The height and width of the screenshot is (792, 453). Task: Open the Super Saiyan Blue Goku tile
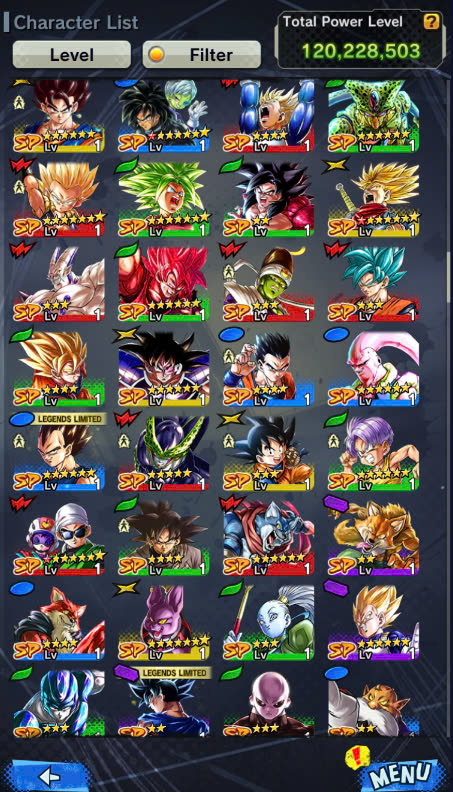(x=373, y=284)
